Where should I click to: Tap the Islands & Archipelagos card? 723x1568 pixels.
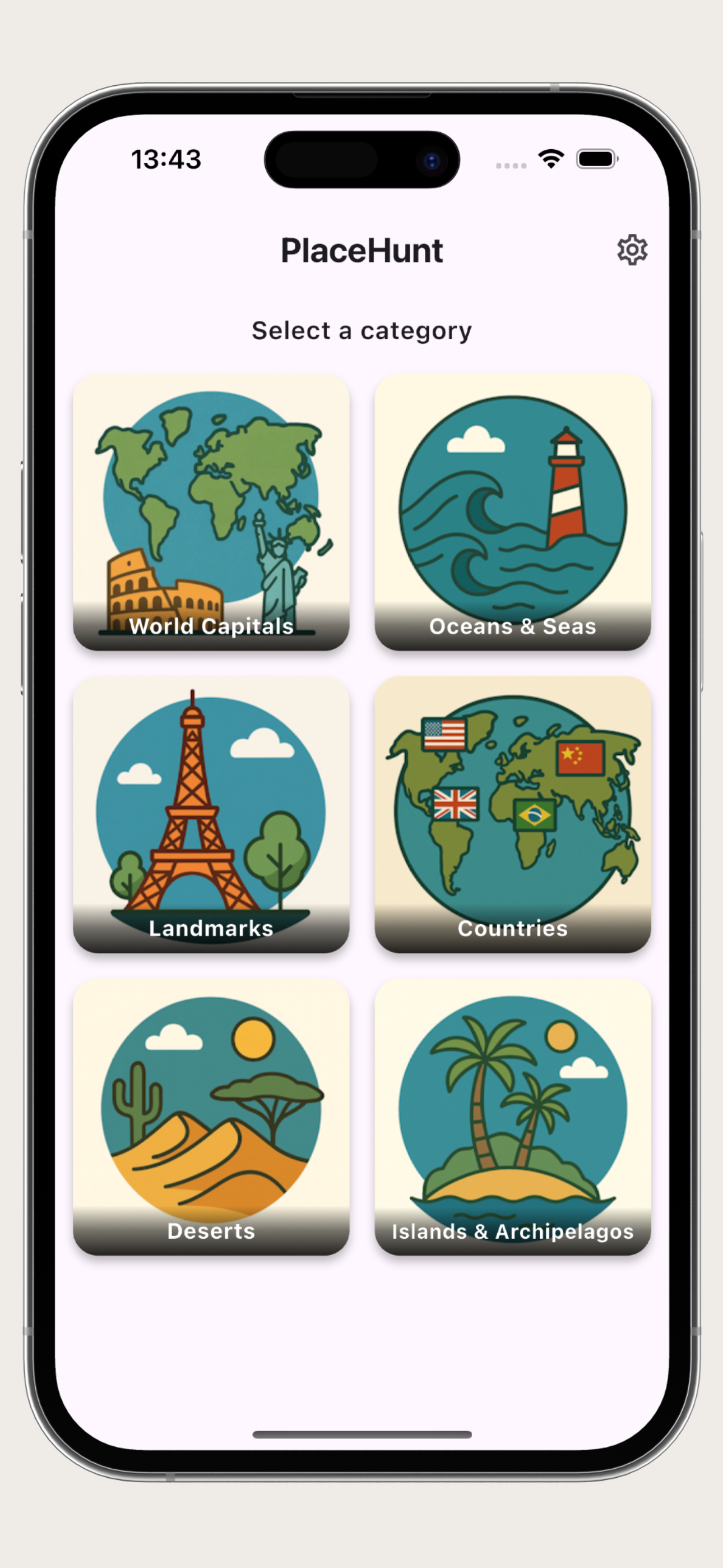point(512,1117)
